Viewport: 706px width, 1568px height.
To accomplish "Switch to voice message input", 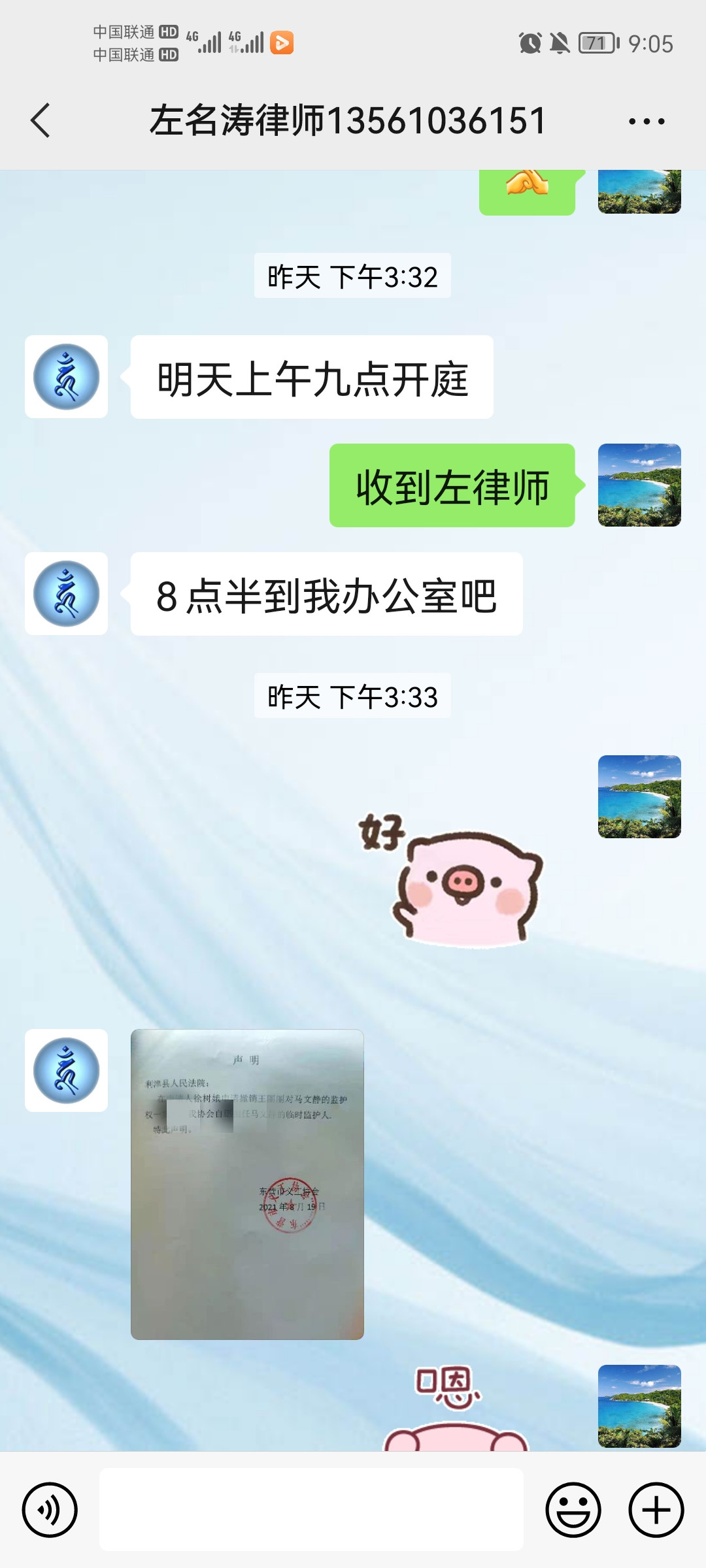I will (50, 1510).
